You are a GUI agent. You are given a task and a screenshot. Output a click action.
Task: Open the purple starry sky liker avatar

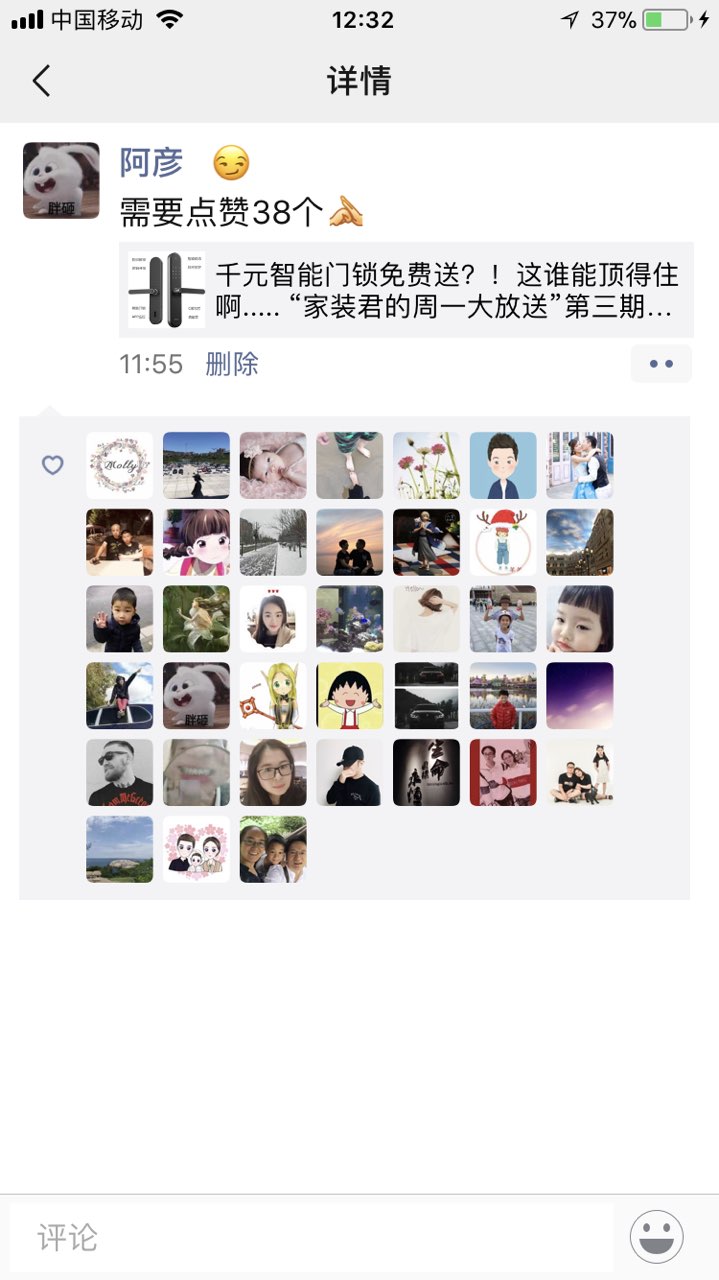click(x=580, y=695)
